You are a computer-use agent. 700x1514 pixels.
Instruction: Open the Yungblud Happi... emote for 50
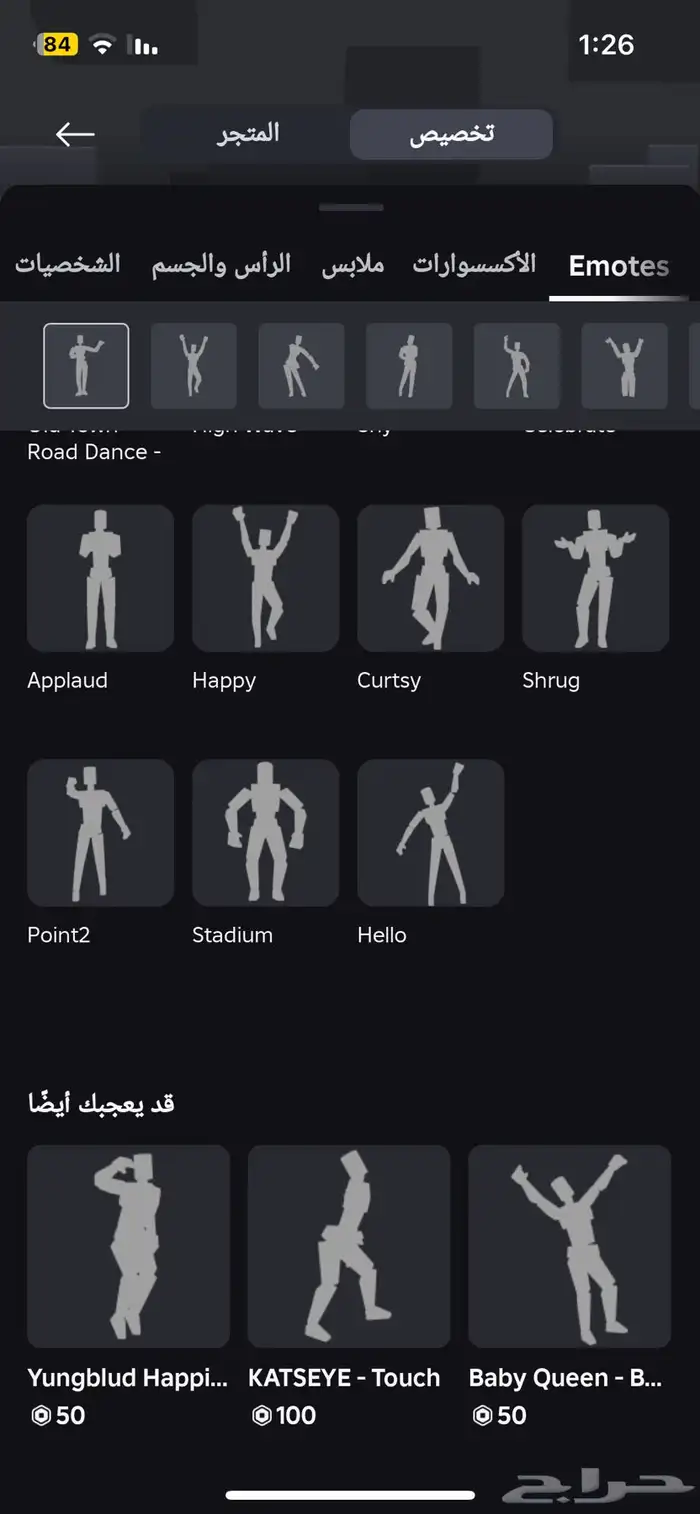128,1246
